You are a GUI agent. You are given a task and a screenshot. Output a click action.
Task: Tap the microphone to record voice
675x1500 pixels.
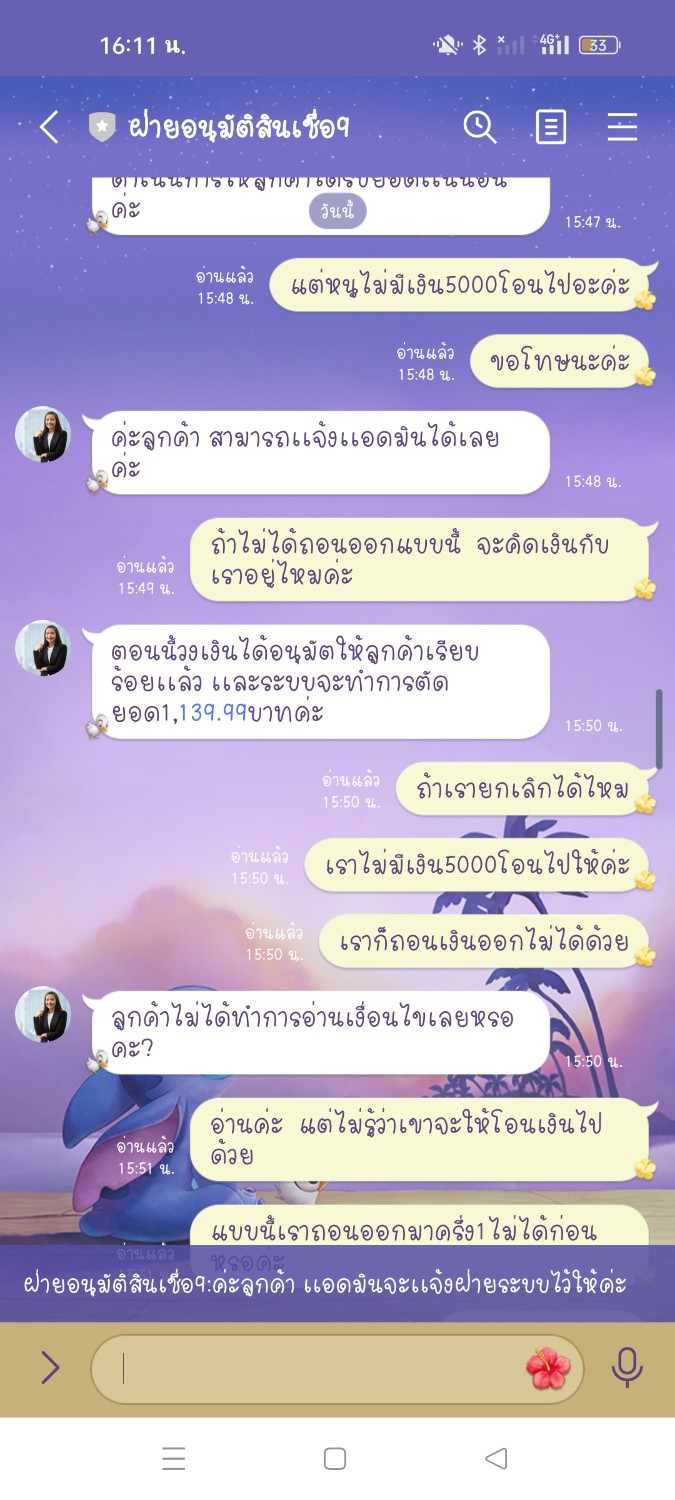[627, 1368]
